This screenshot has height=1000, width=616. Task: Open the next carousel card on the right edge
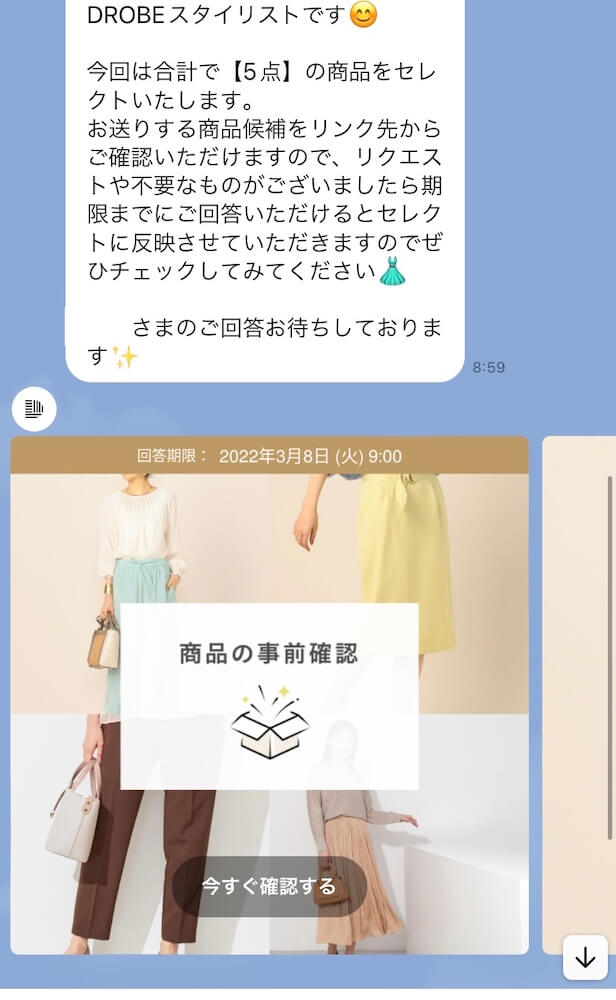click(x=579, y=690)
